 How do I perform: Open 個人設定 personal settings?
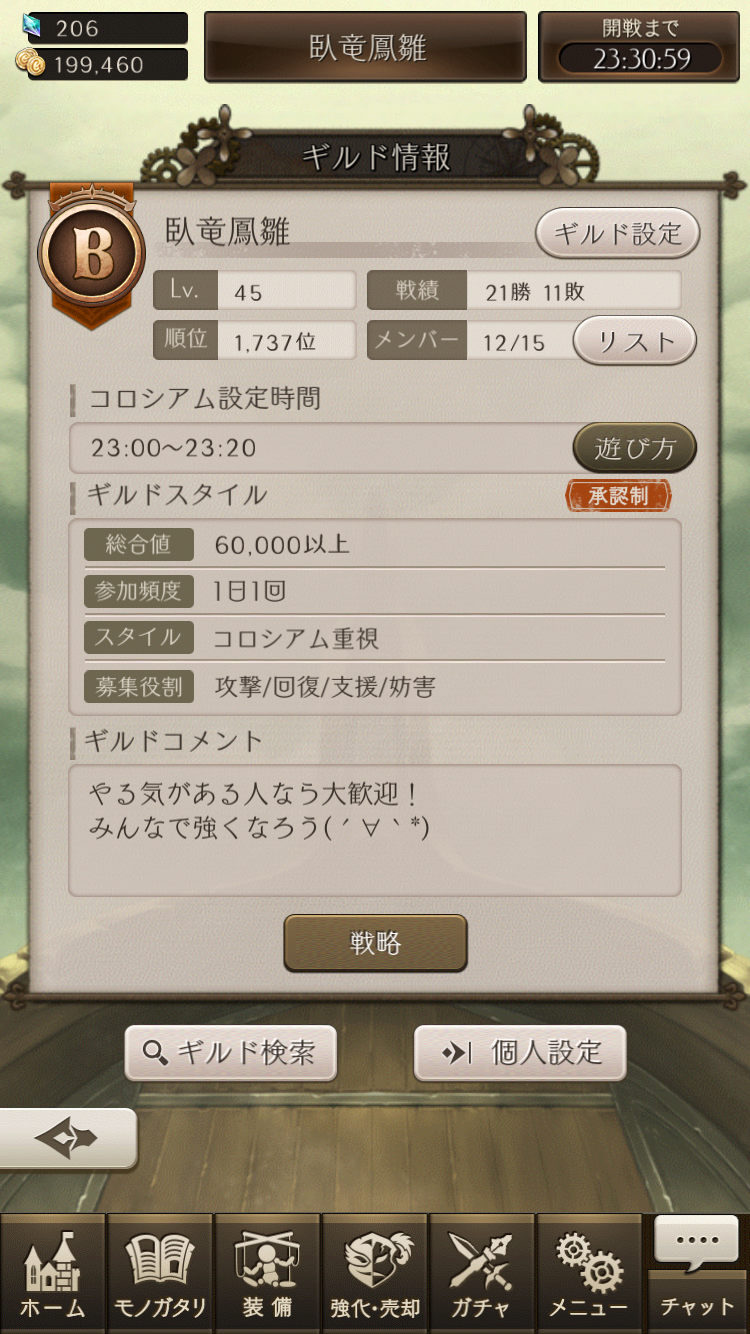(520, 1052)
